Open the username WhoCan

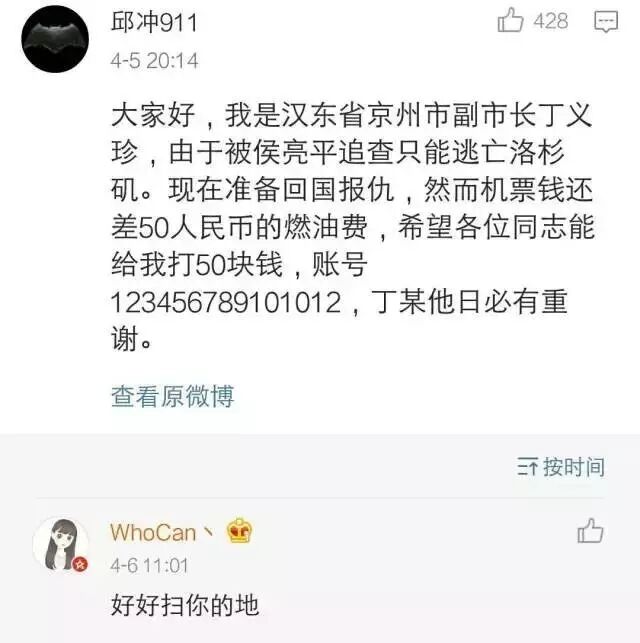pyautogui.click(x=153, y=532)
